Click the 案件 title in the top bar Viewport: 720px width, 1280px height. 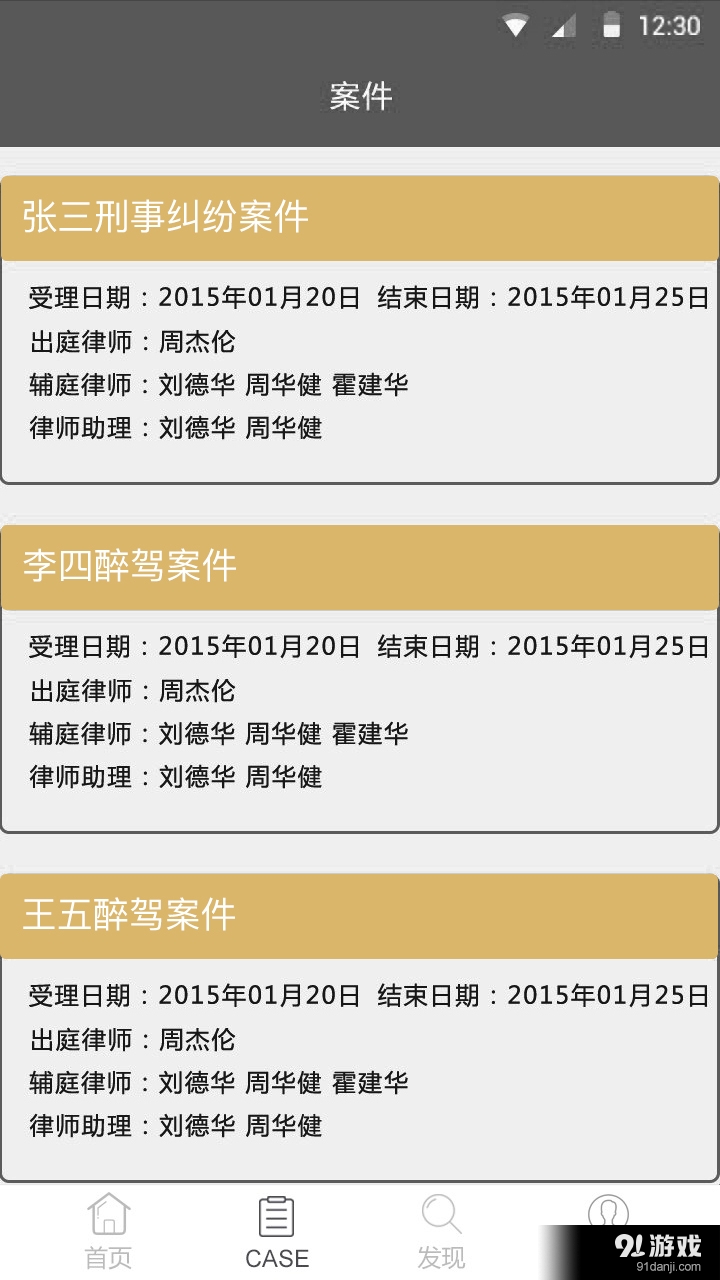pyautogui.click(x=362, y=95)
